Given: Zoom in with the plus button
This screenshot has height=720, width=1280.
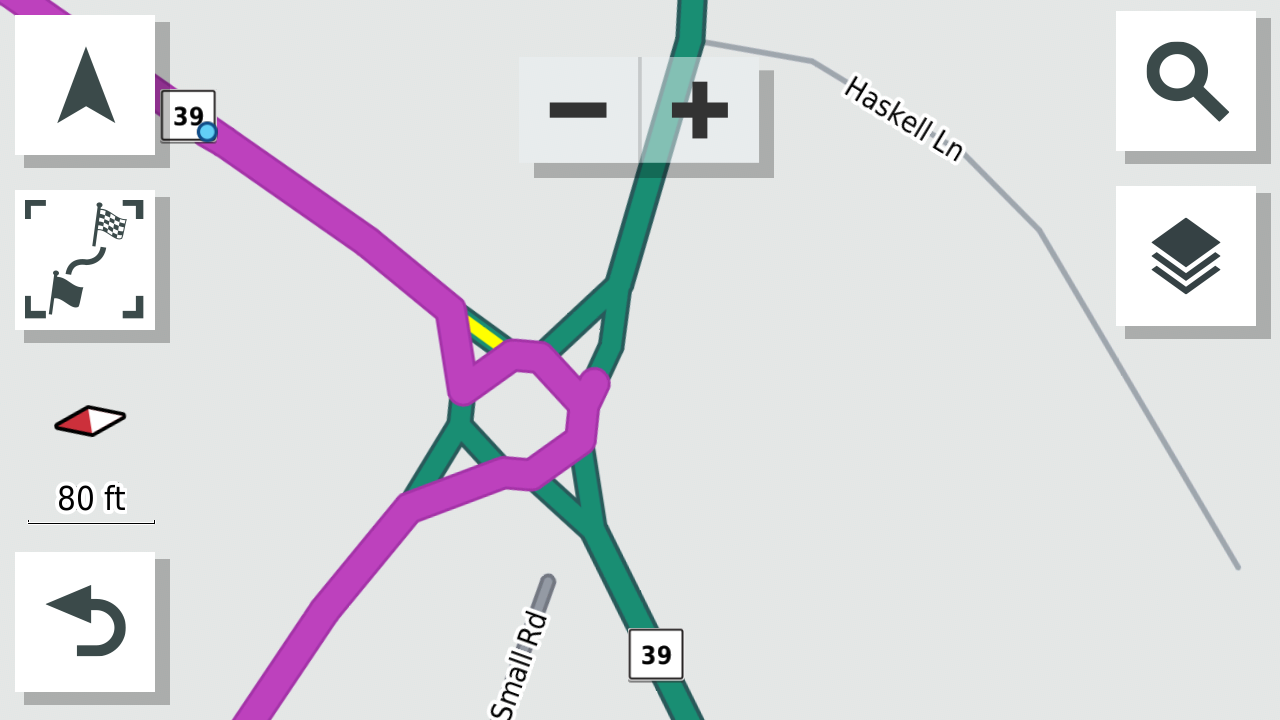Looking at the screenshot, I should point(700,110).
